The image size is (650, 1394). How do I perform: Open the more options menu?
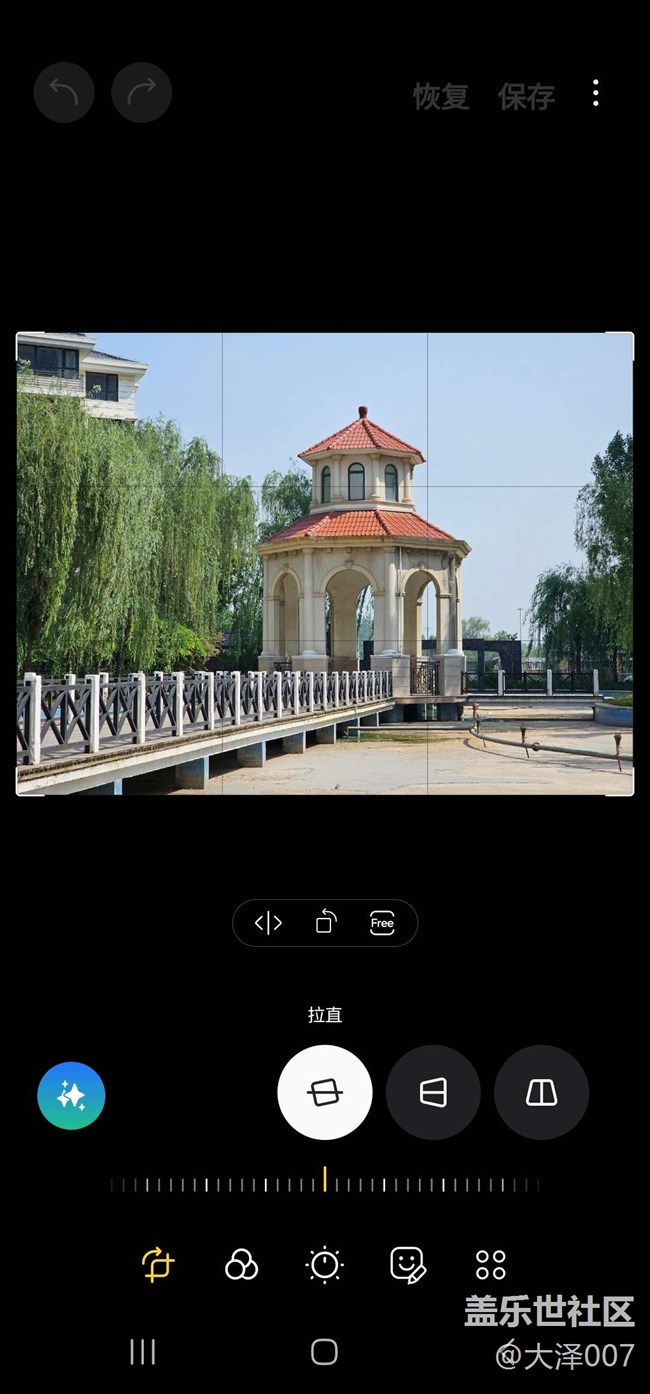coord(595,94)
